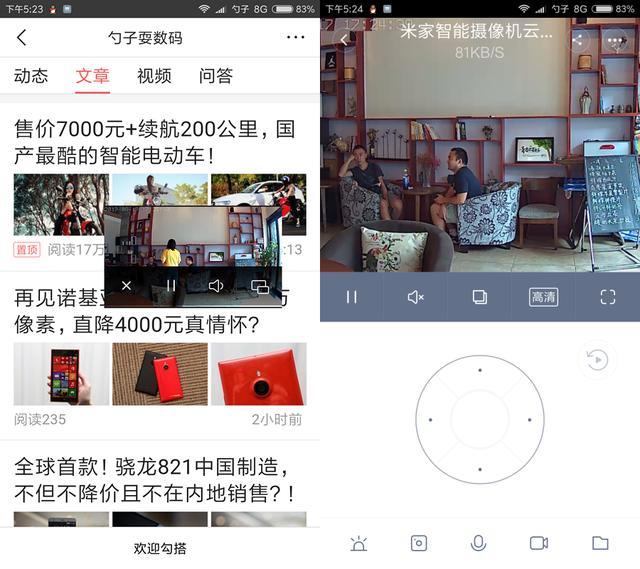
Task: Hold the microphone to talk through the camera
Action: 479,543
